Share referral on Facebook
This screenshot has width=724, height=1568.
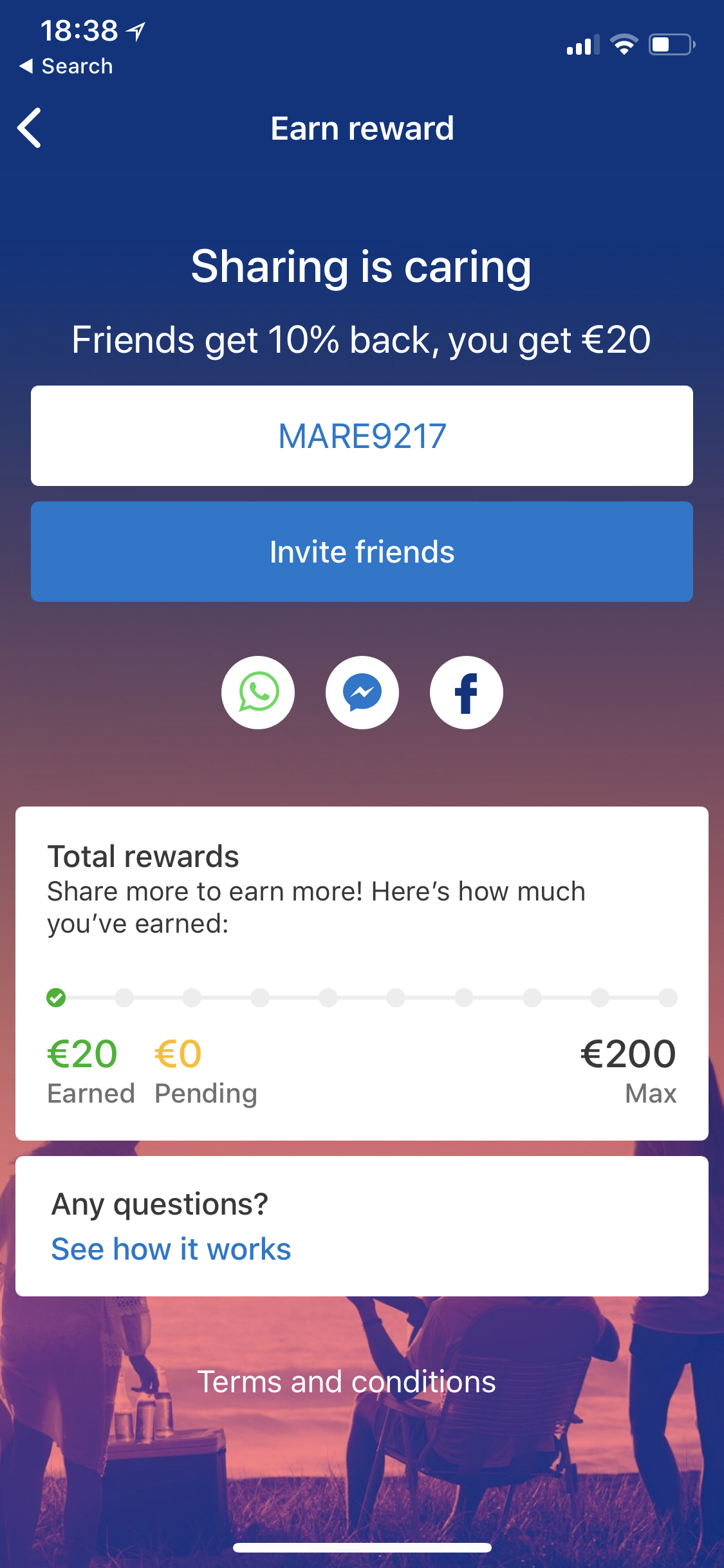pos(467,693)
